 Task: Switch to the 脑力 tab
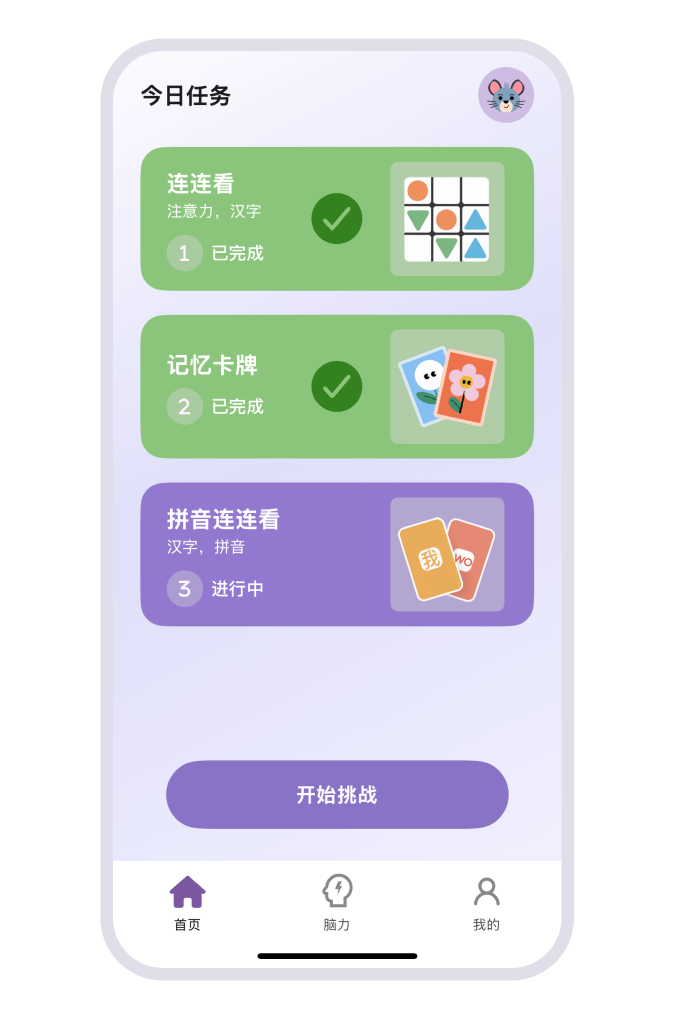pos(337,903)
